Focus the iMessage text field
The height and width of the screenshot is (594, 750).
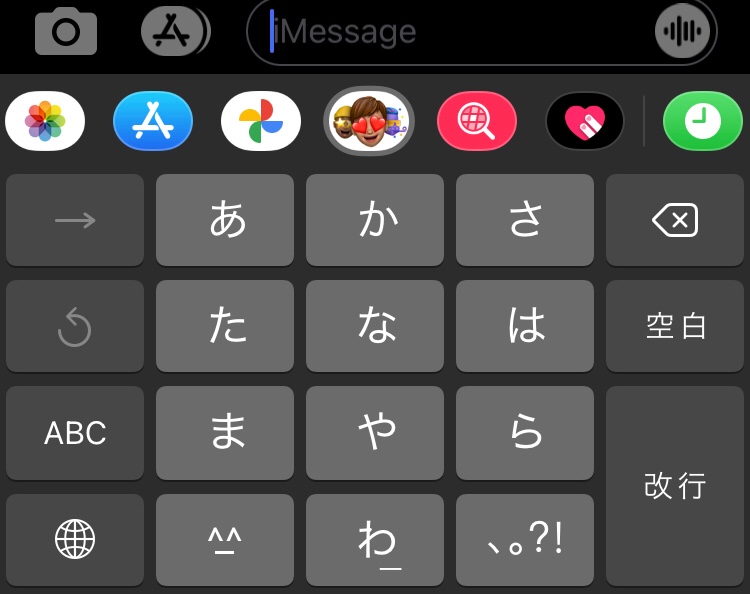(x=450, y=32)
